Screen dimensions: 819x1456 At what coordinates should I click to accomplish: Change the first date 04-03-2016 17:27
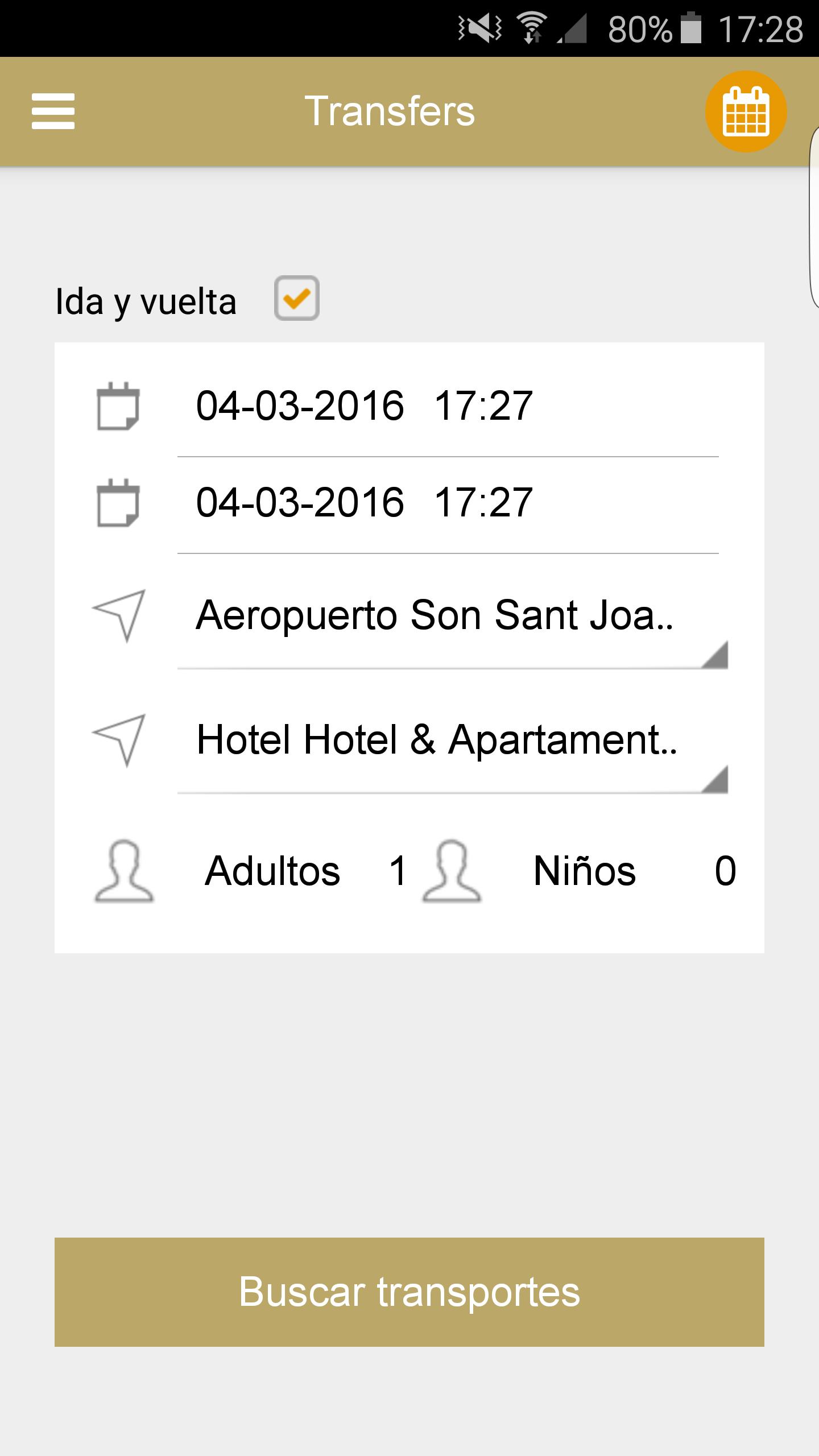(448, 406)
